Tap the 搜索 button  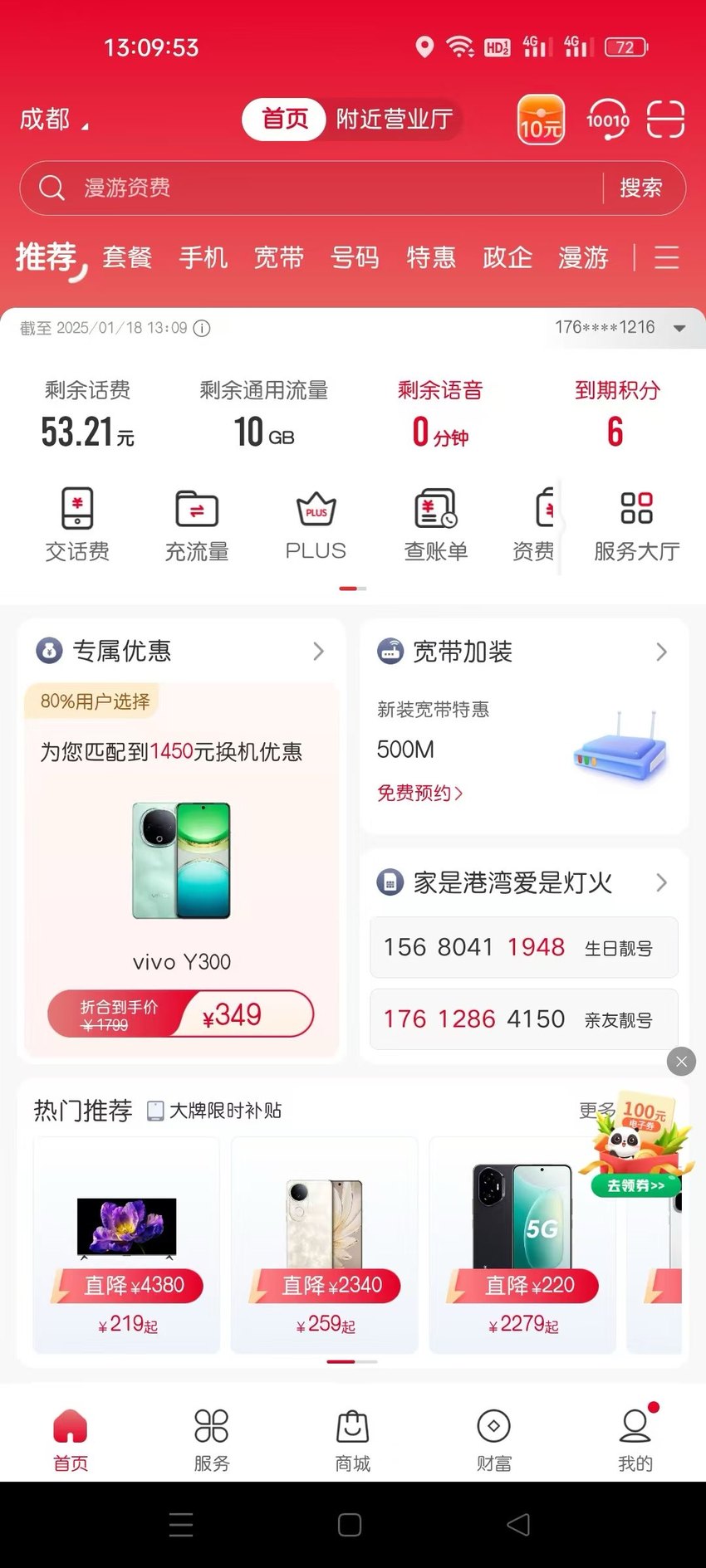coord(640,188)
